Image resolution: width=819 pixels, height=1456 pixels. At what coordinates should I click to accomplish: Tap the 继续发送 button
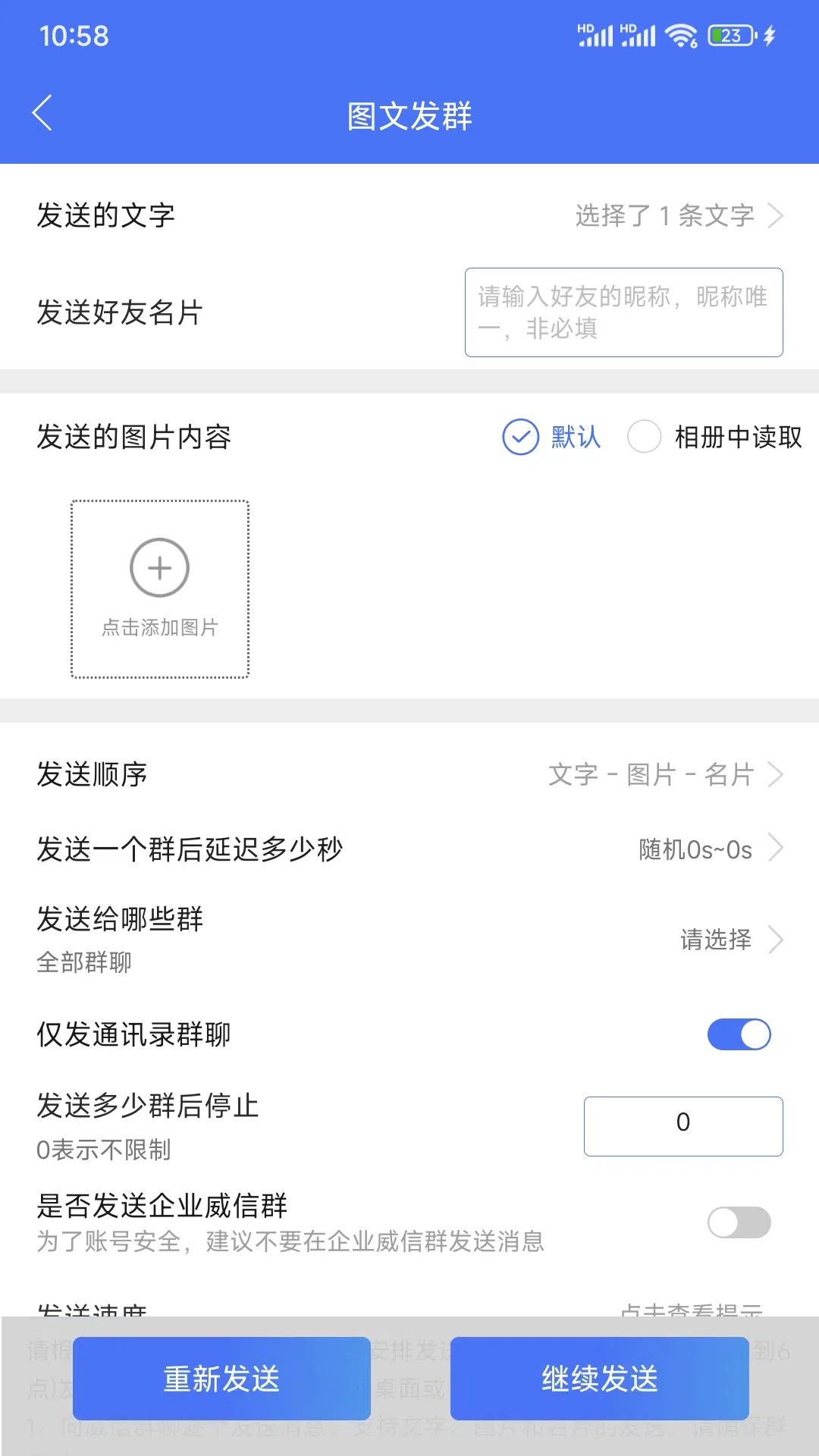599,1378
